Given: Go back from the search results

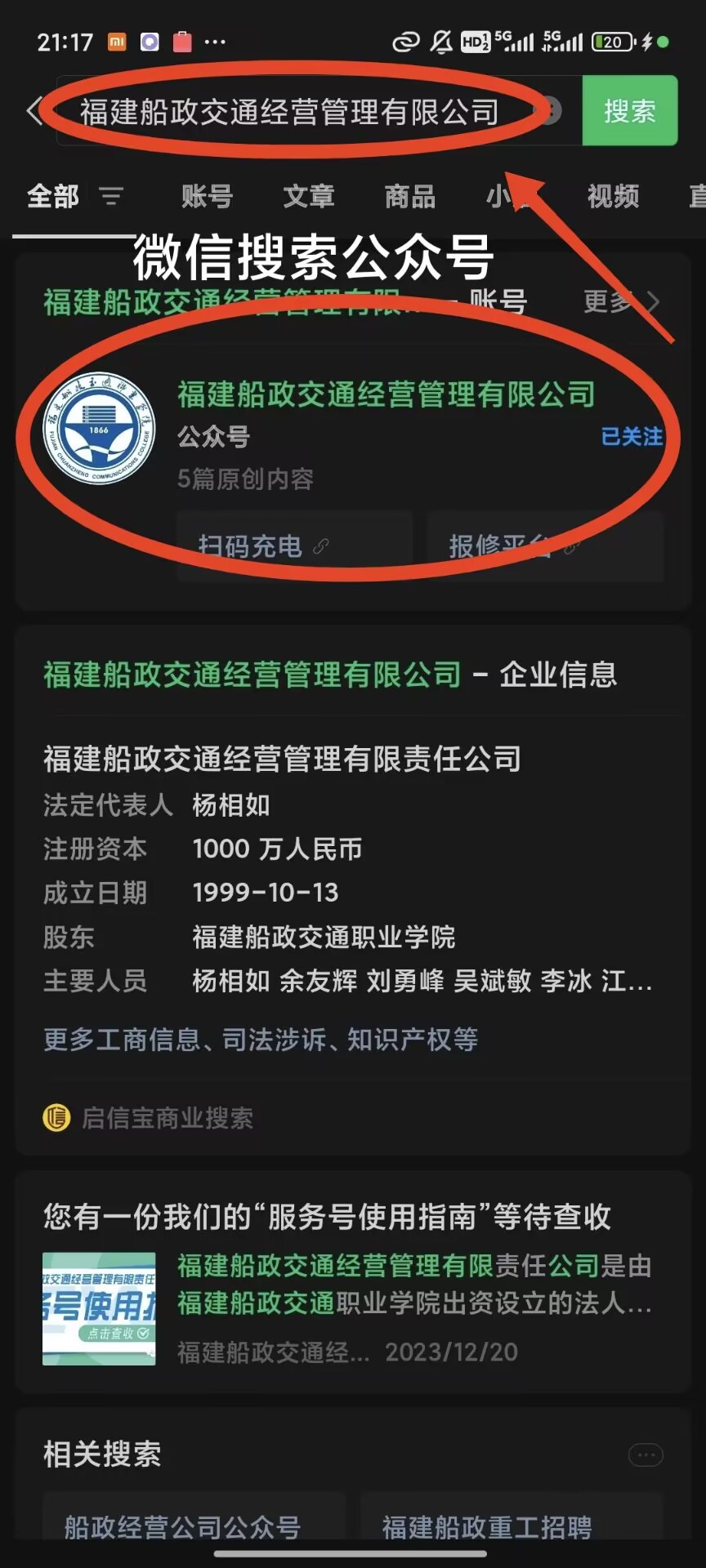Looking at the screenshot, I should coord(34,111).
